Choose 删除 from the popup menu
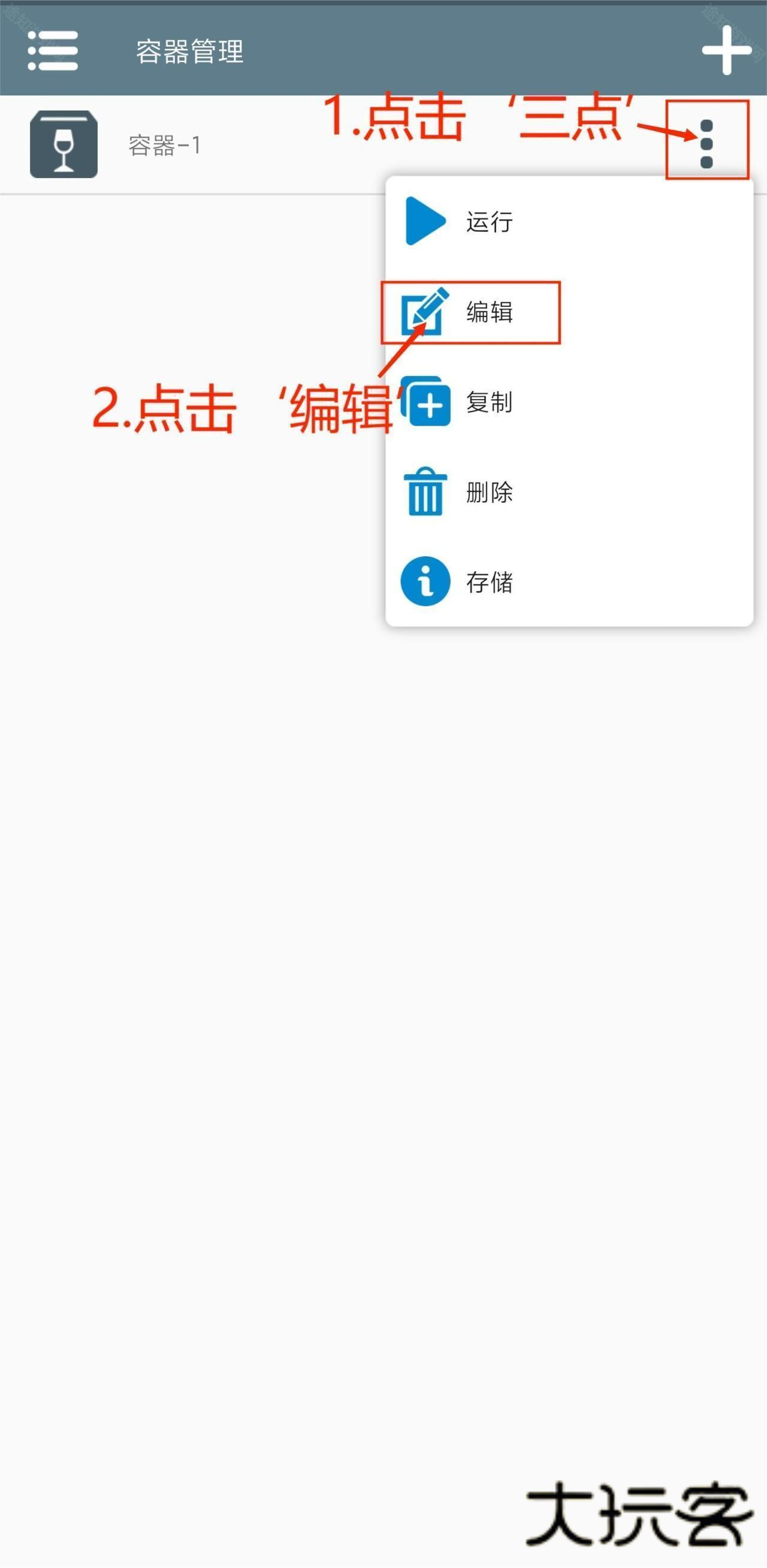The image size is (767, 1568). pos(490,493)
